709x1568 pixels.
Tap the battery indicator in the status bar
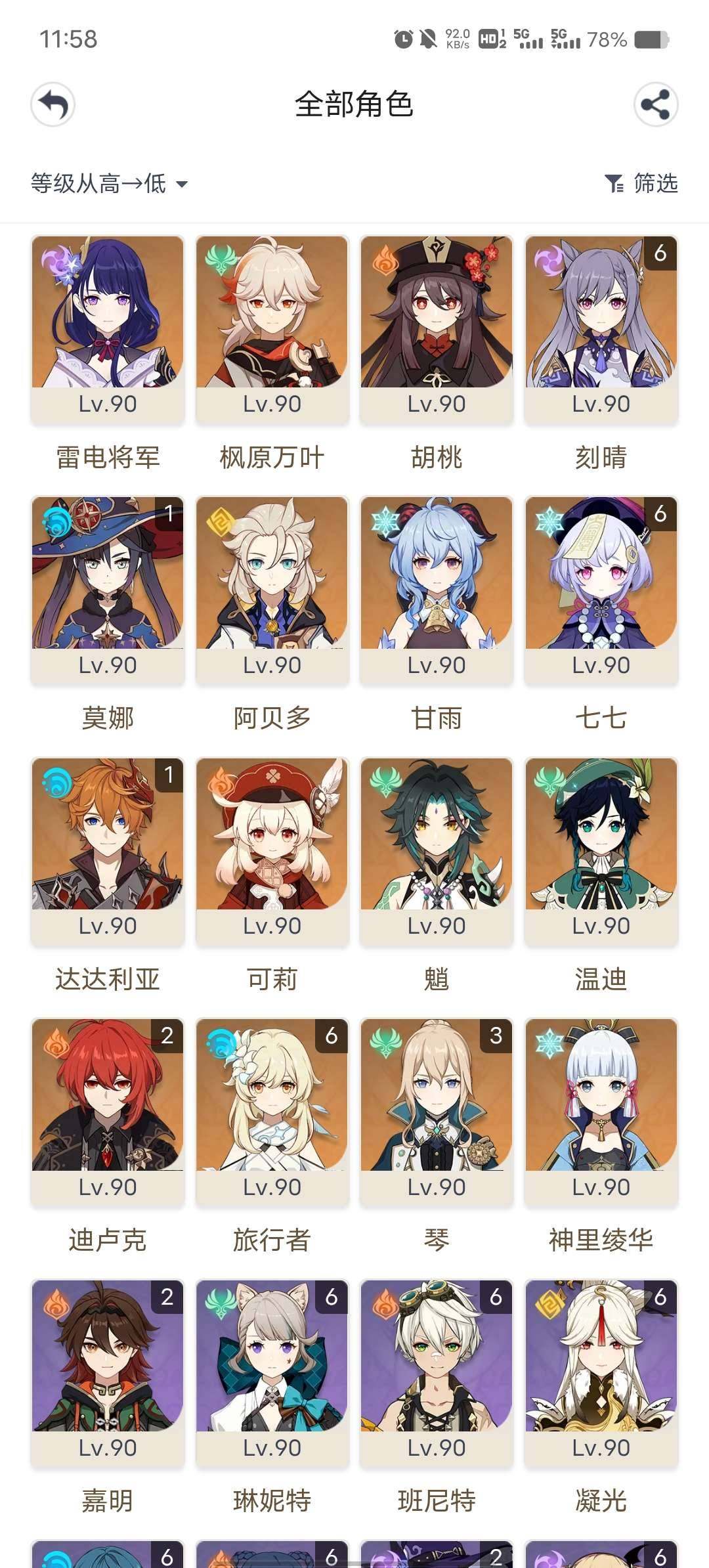651,39
